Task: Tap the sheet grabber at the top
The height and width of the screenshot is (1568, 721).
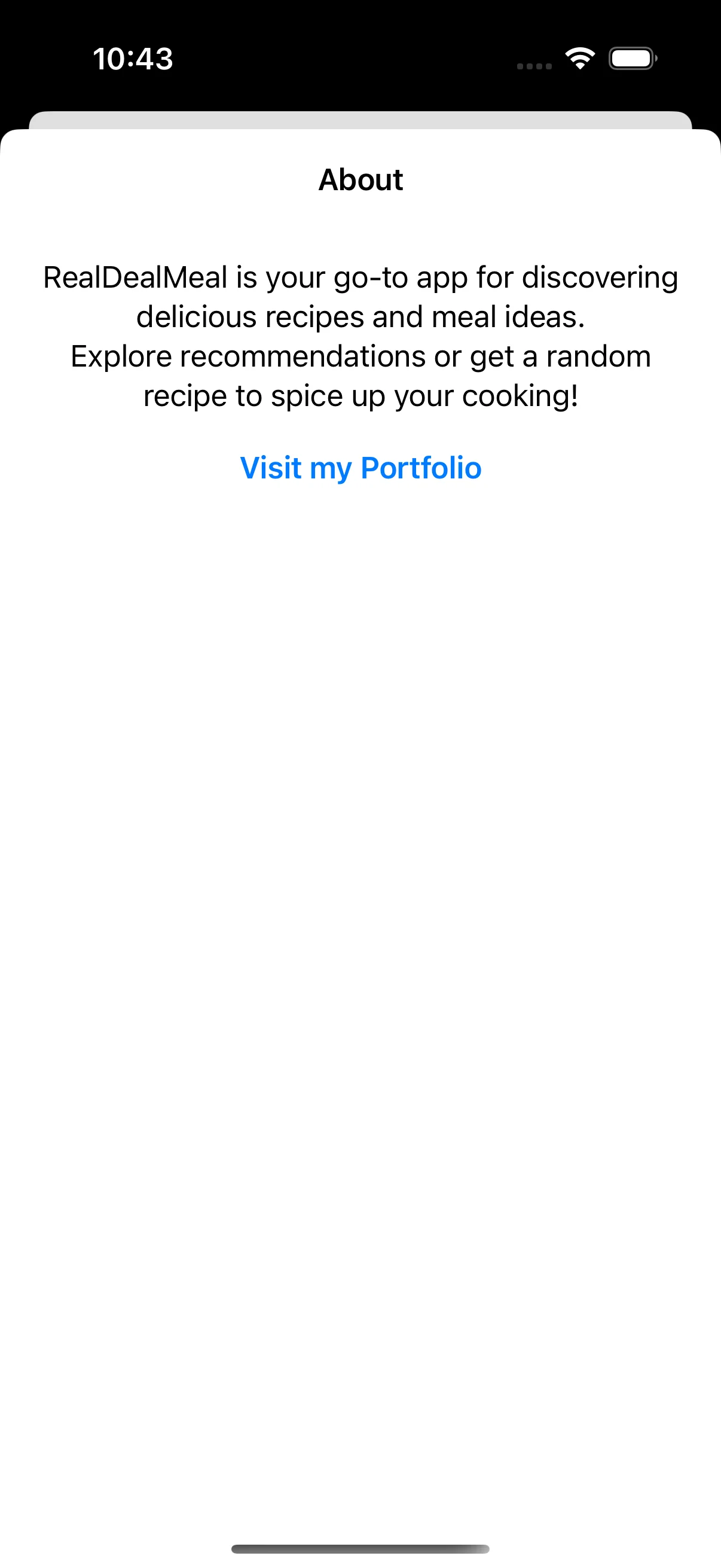Action: [x=360, y=120]
